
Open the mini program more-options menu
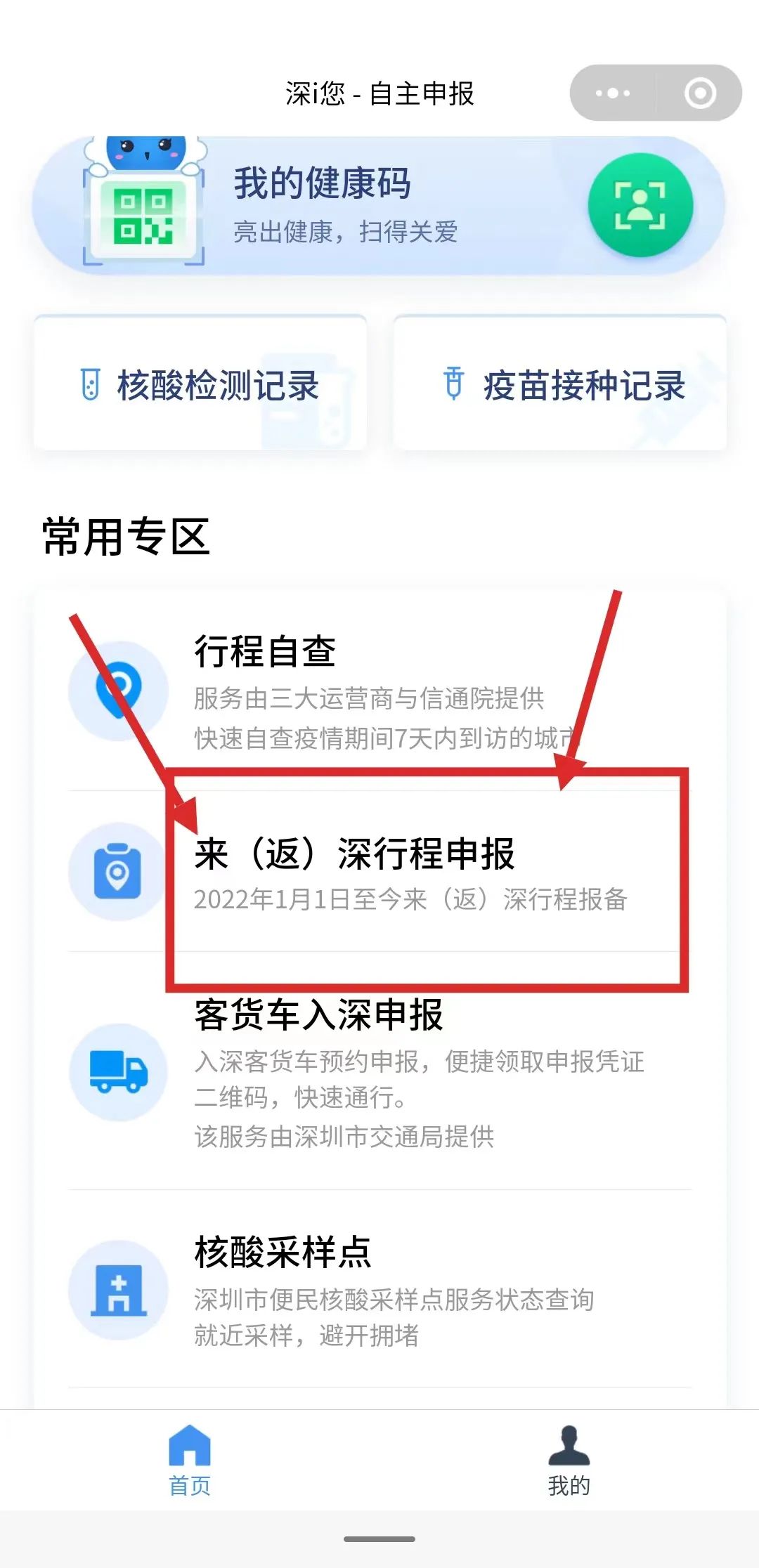pos(612,93)
